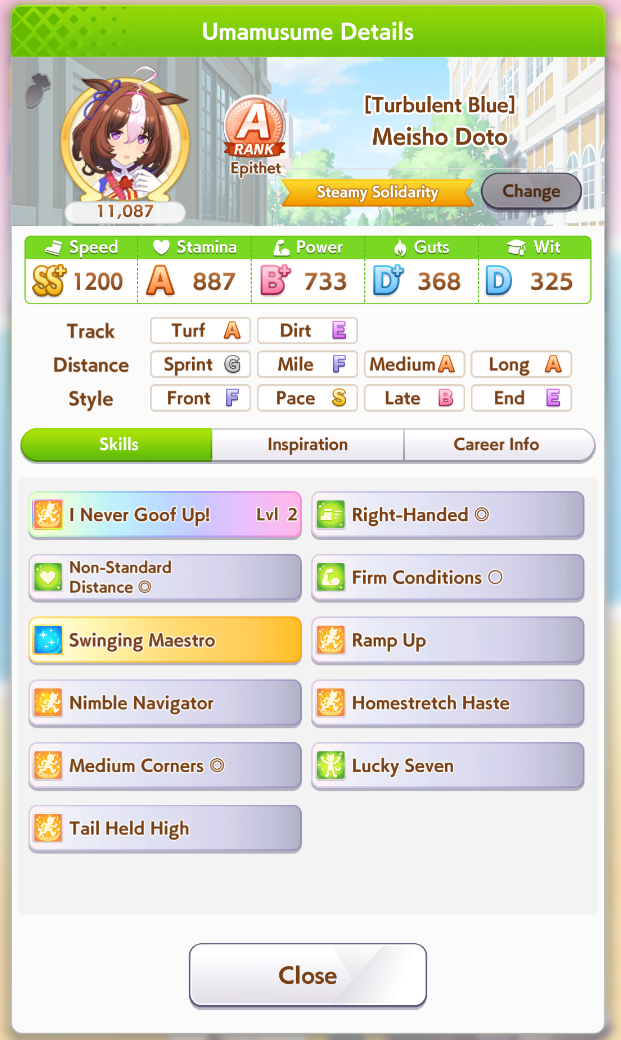621x1040 pixels.
Task: Open the Tail Held High skill
Action: [165, 828]
